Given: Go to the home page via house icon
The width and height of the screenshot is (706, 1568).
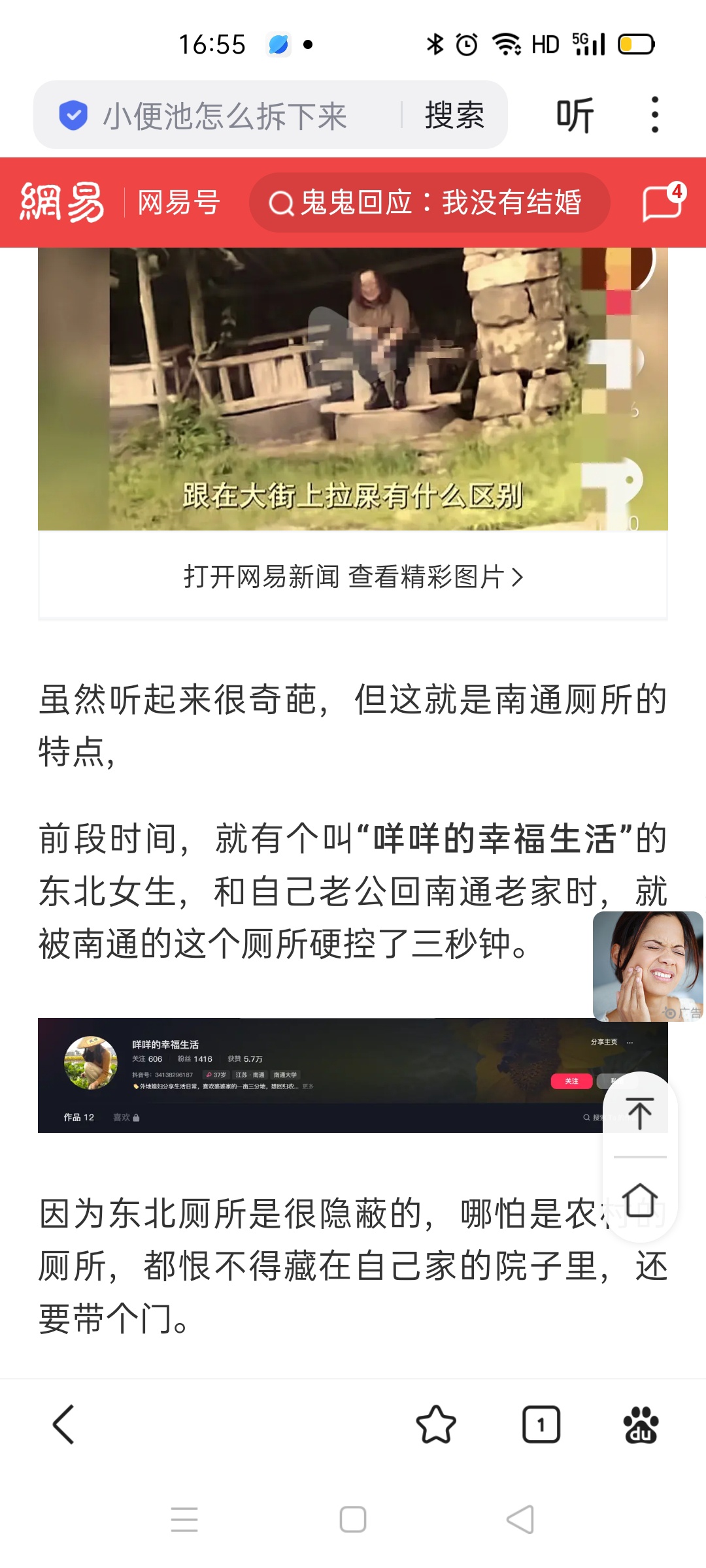Looking at the screenshot, I should (639, 1201).
